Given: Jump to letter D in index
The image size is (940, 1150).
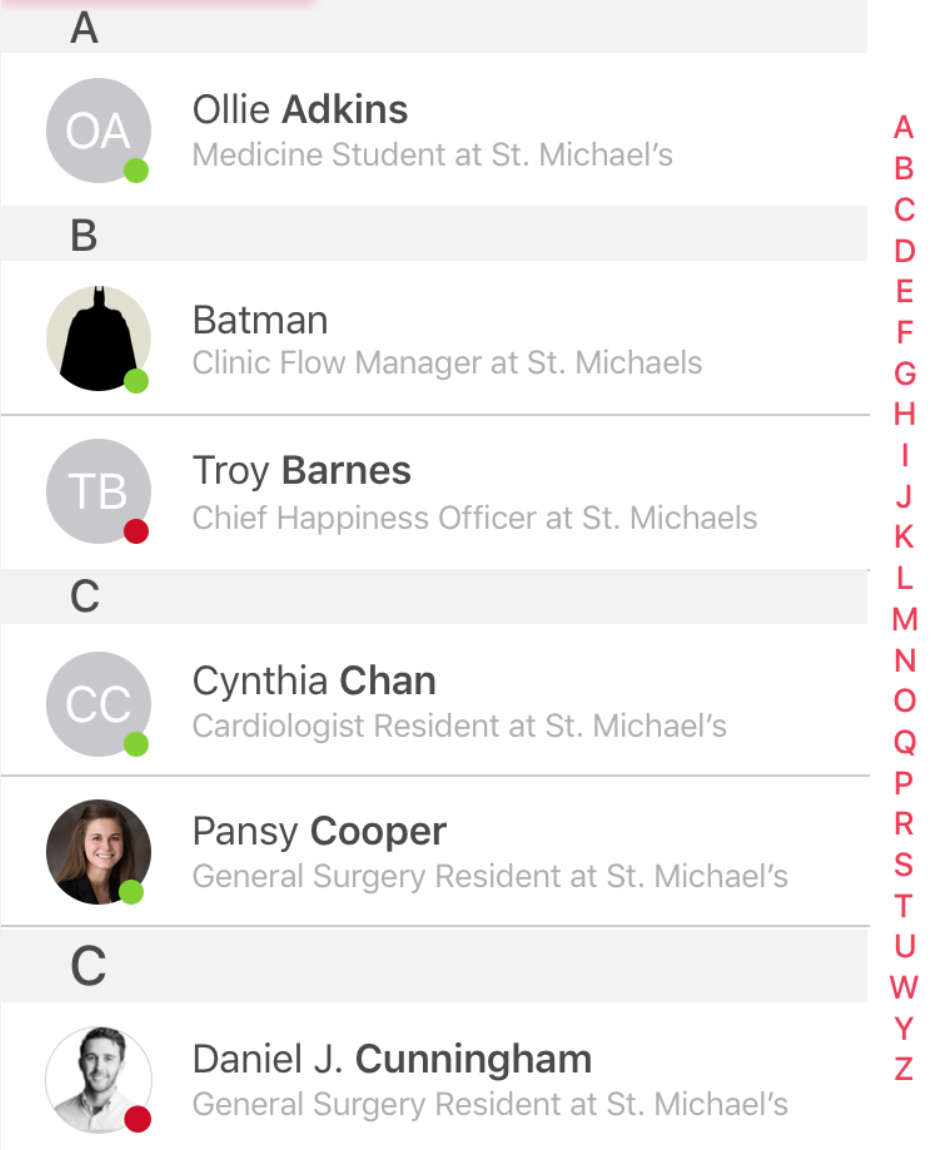Looking at the screenshot, I should pos(904,250).
